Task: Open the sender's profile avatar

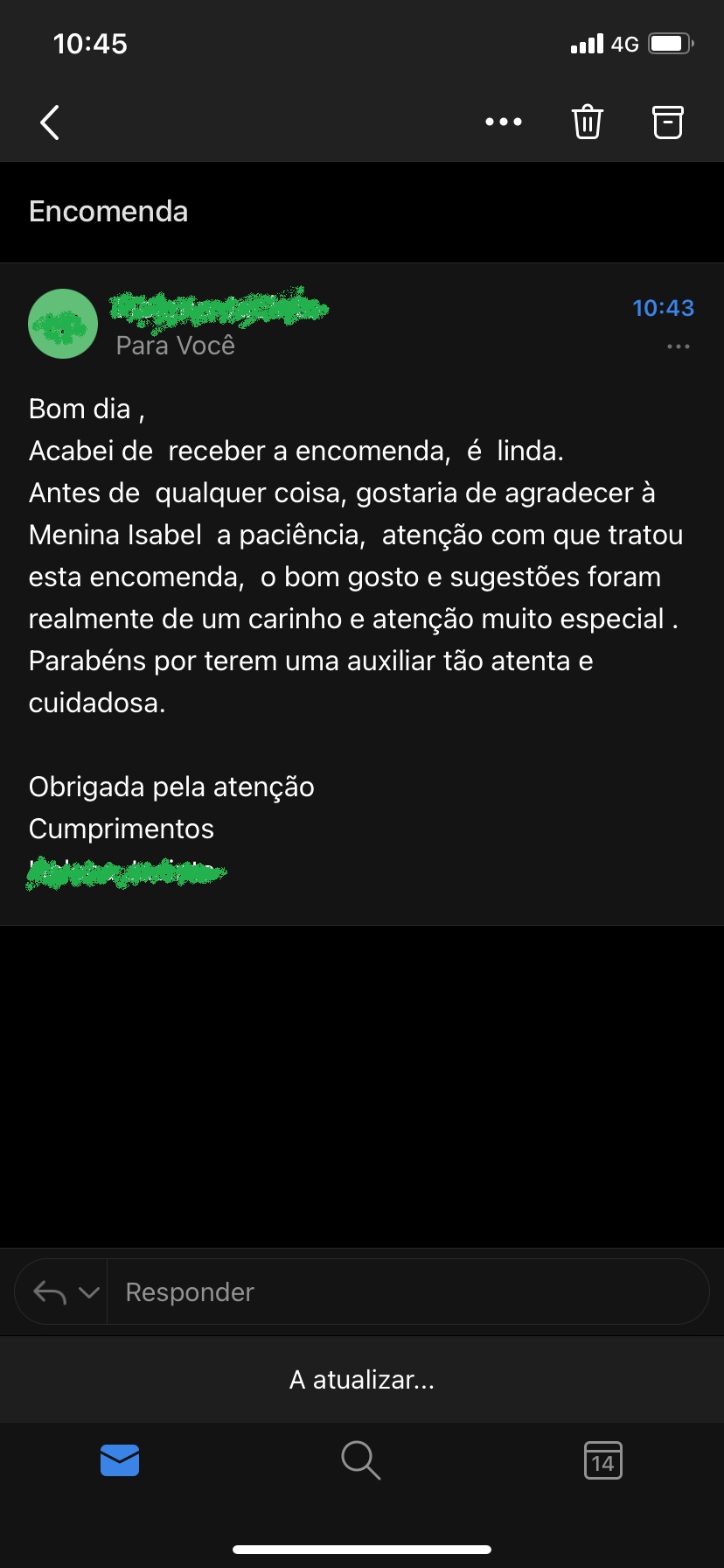Action: [x=62, y=324]
